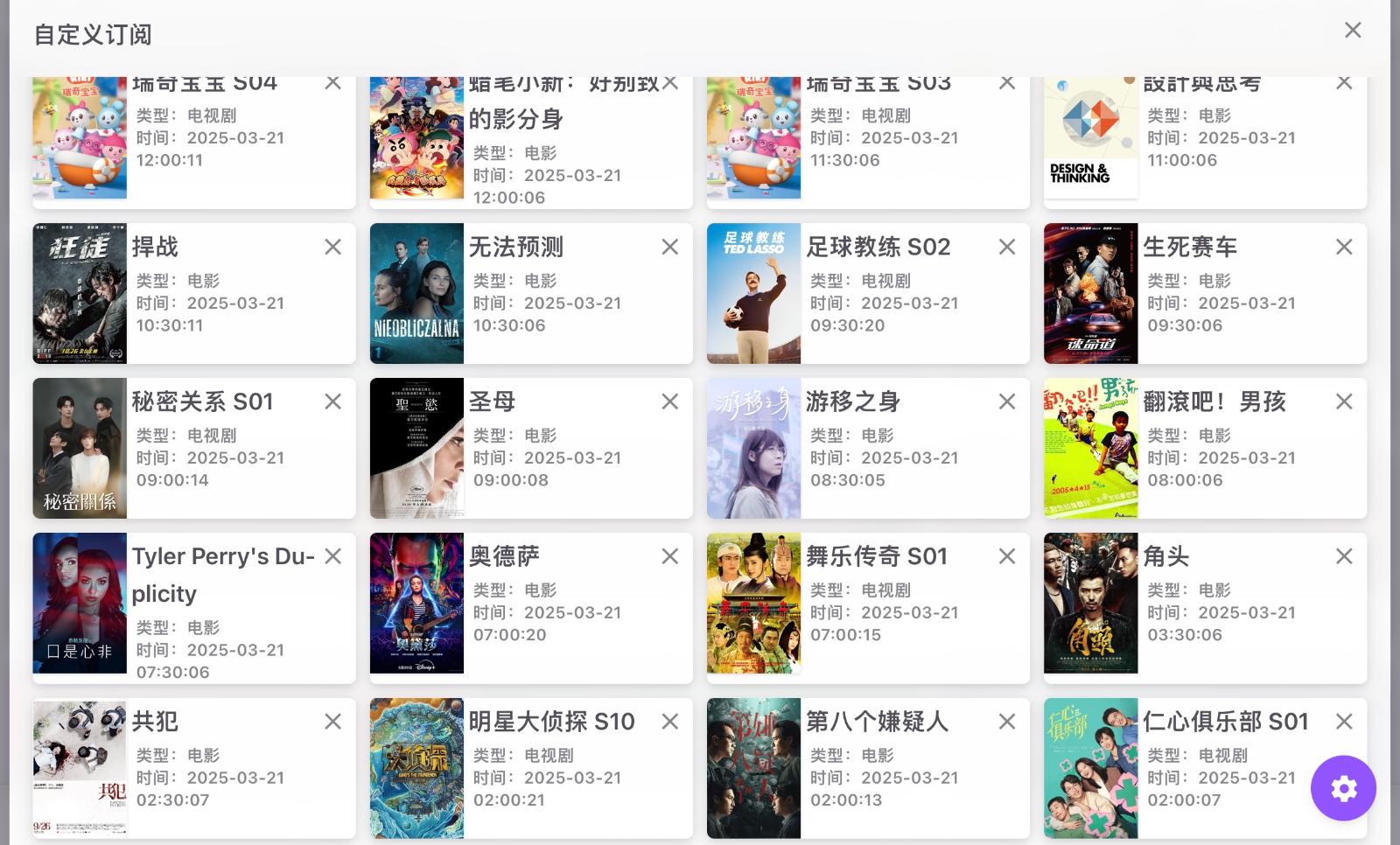1400x845 pixels.
Task: Delete 足球教练 S02 from subscriptions
Action: coord(1007,248)
